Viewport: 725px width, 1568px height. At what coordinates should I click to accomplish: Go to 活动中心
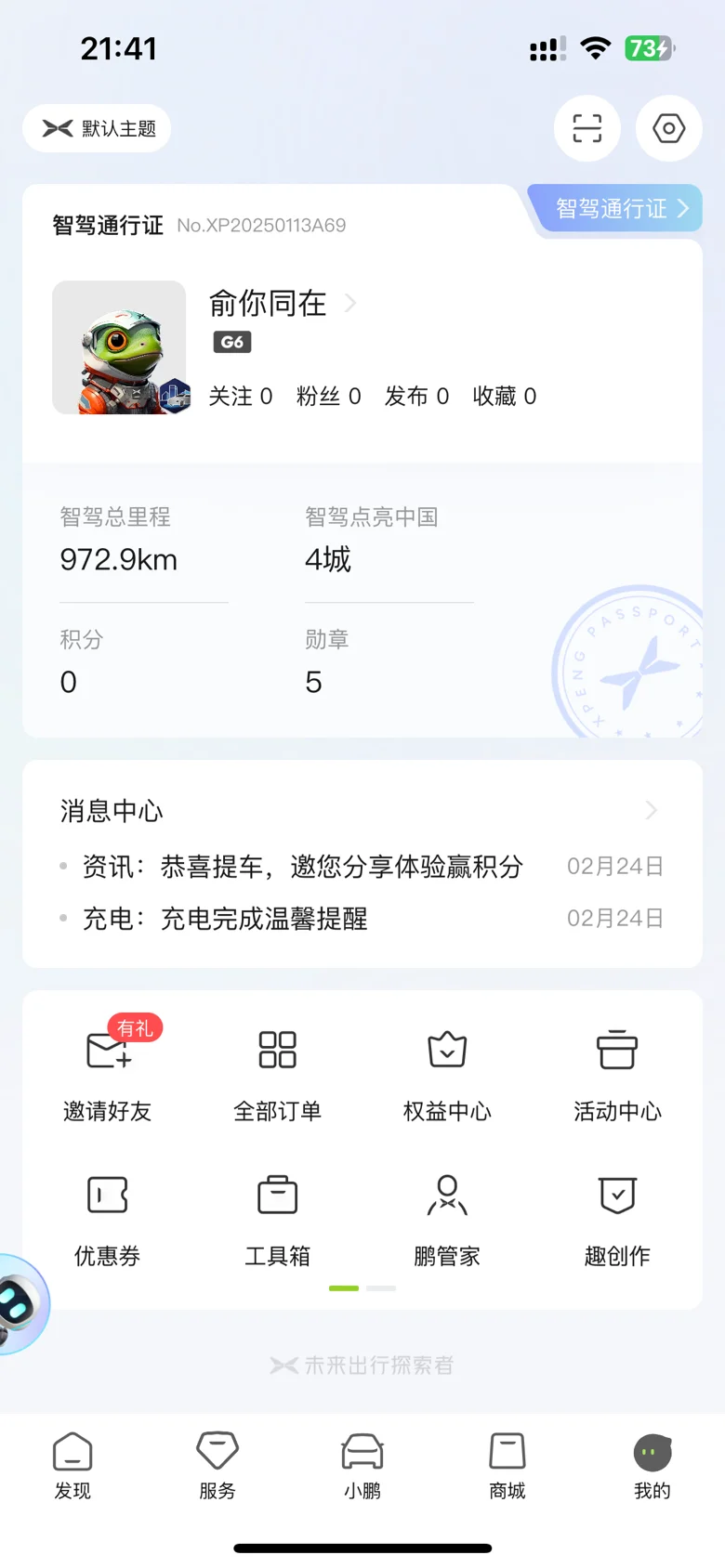[617, 1073]
